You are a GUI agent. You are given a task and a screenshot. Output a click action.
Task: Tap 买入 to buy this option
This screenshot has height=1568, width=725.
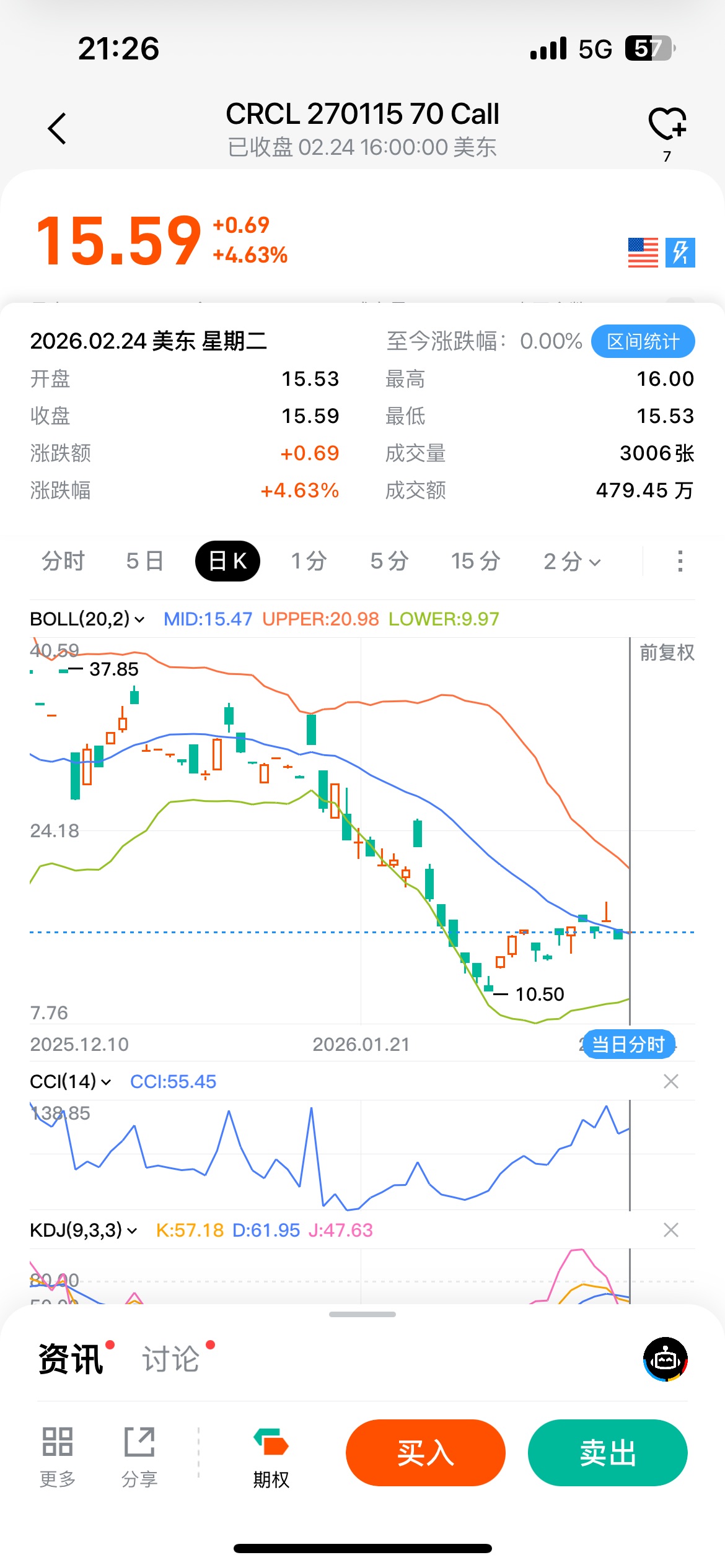pyautogui.click(x=425, y=1452)
